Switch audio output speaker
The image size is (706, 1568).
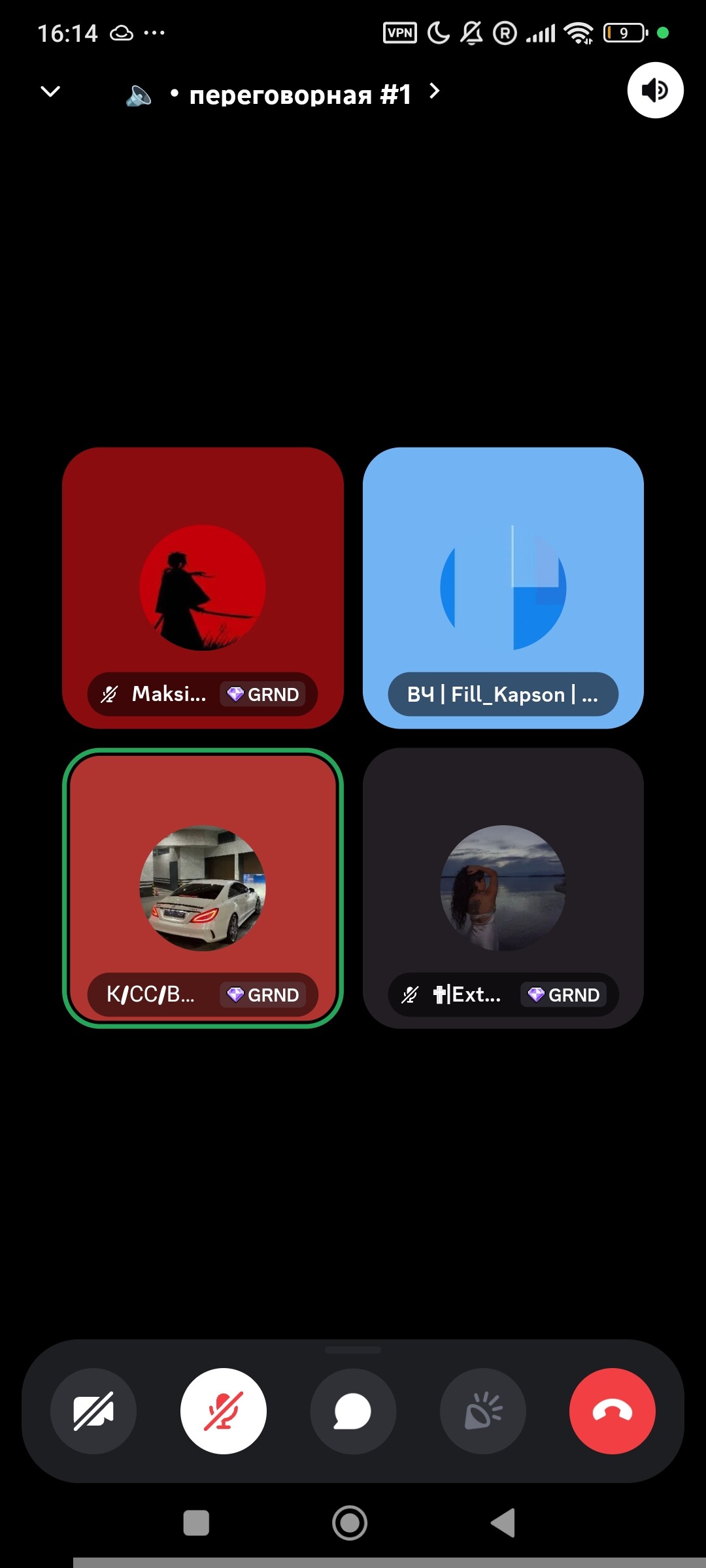(x=655, y=90)
